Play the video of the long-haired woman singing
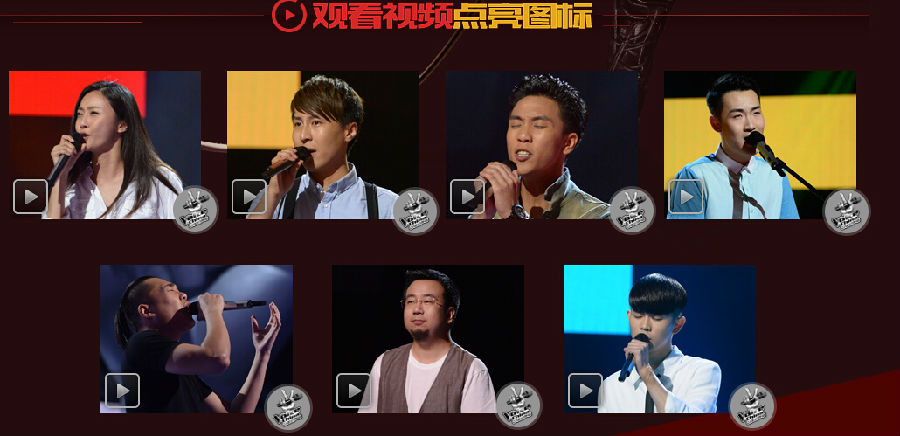Image resolution: width=900 pixels, height=436 pixels. tap(30, 196)
